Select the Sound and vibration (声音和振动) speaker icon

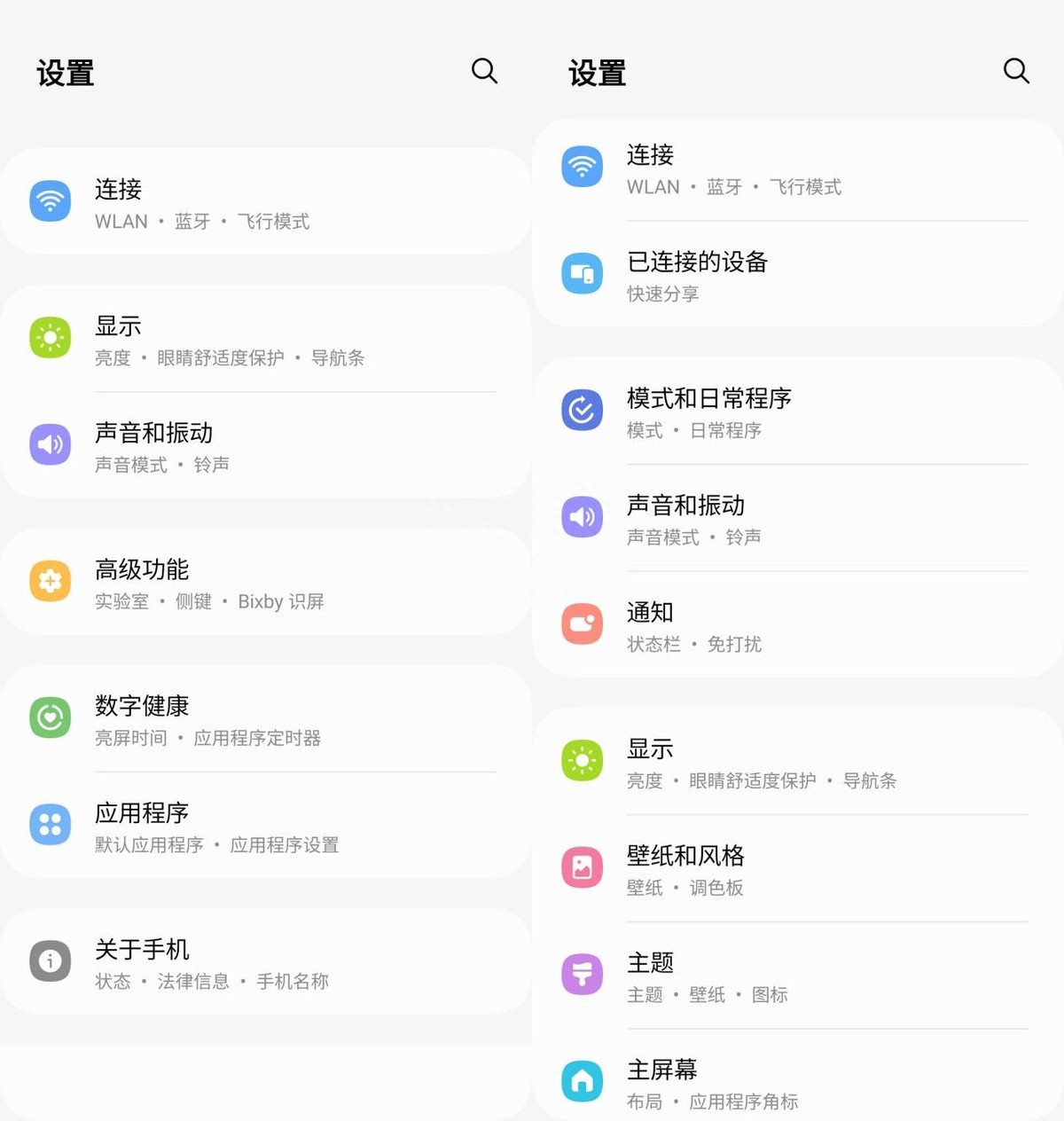(50, 444)
